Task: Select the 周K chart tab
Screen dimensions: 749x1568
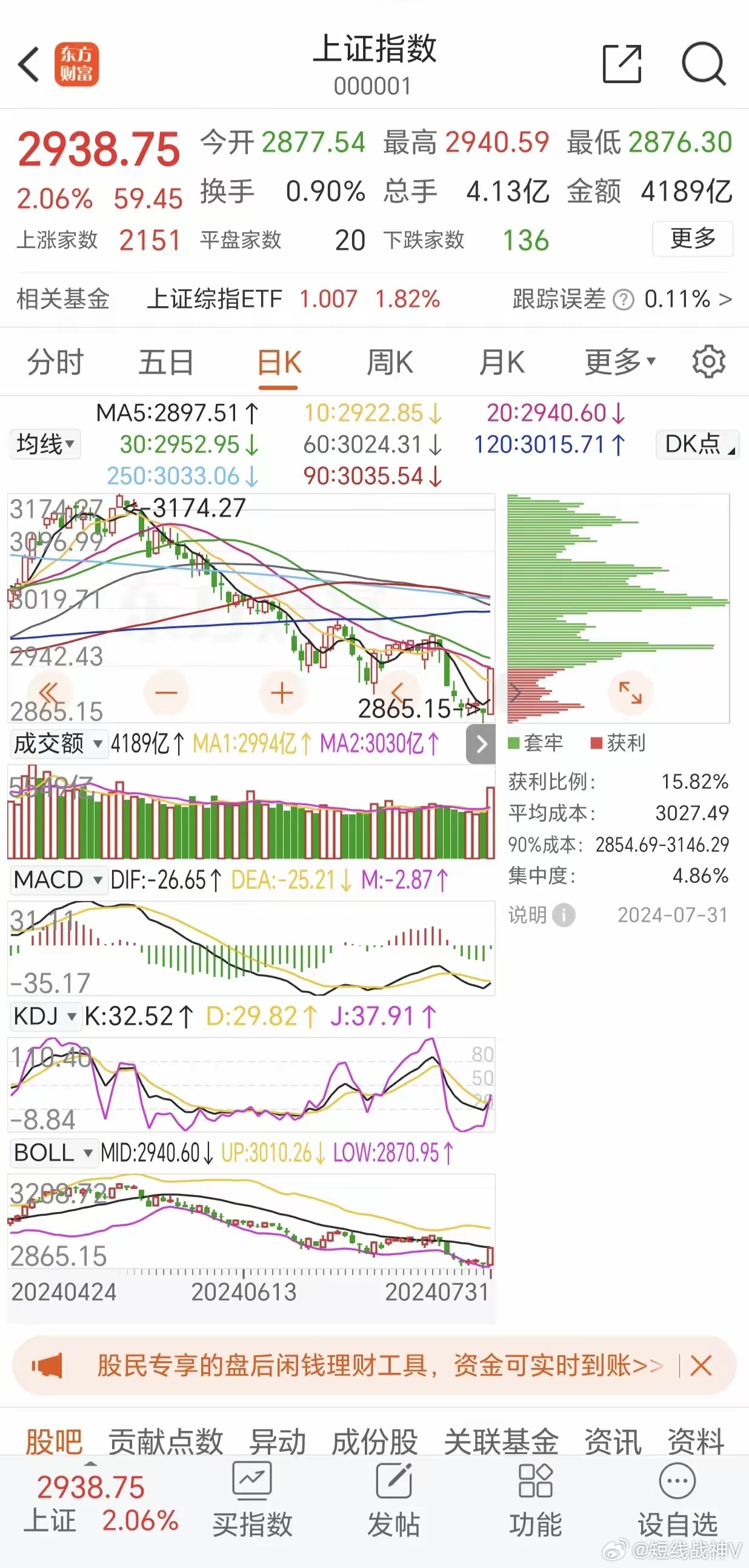Action: click(x=390, y=363)
